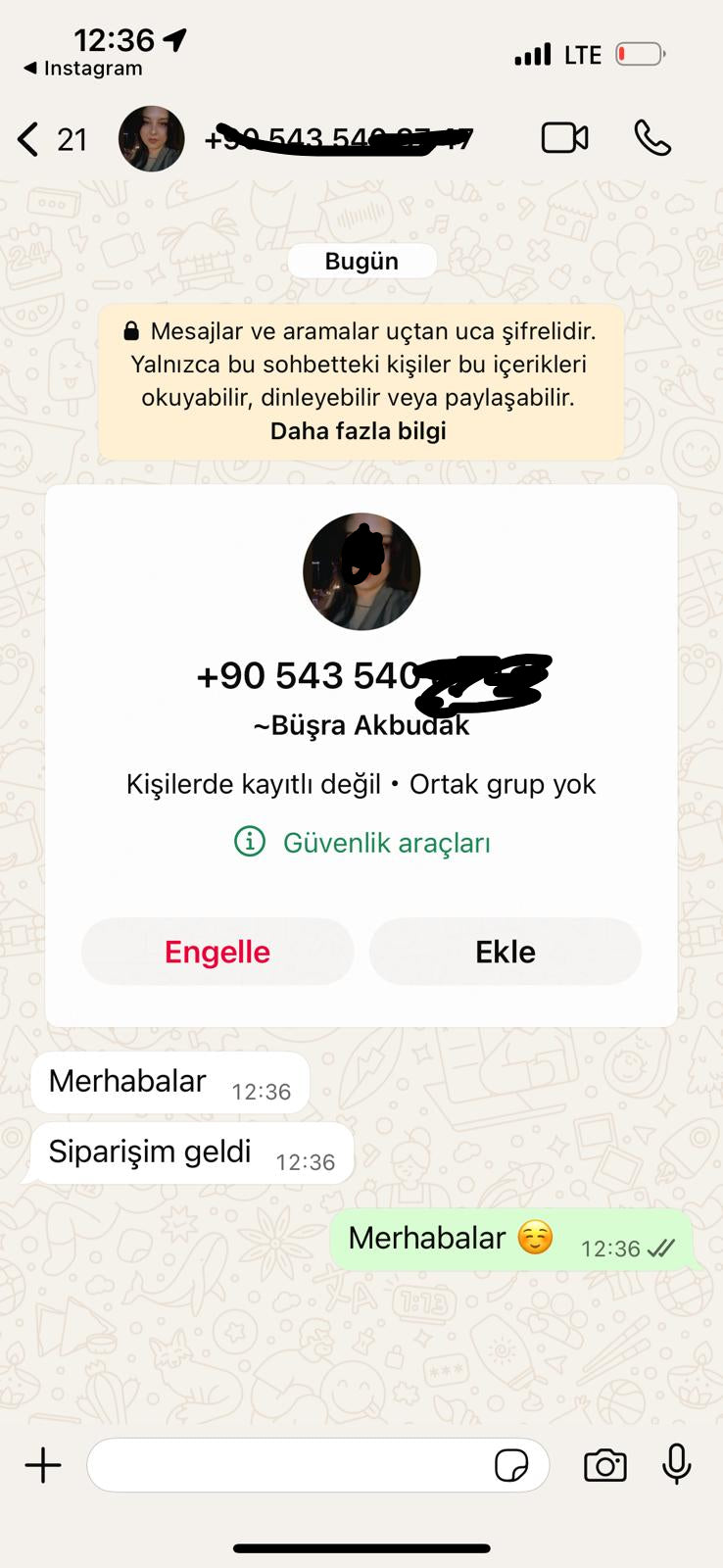The height and width of the screenshot is (1568, 723).
Task: Tap Engelle to block this number
Action: pyautogui.click(x=217, y=952)
